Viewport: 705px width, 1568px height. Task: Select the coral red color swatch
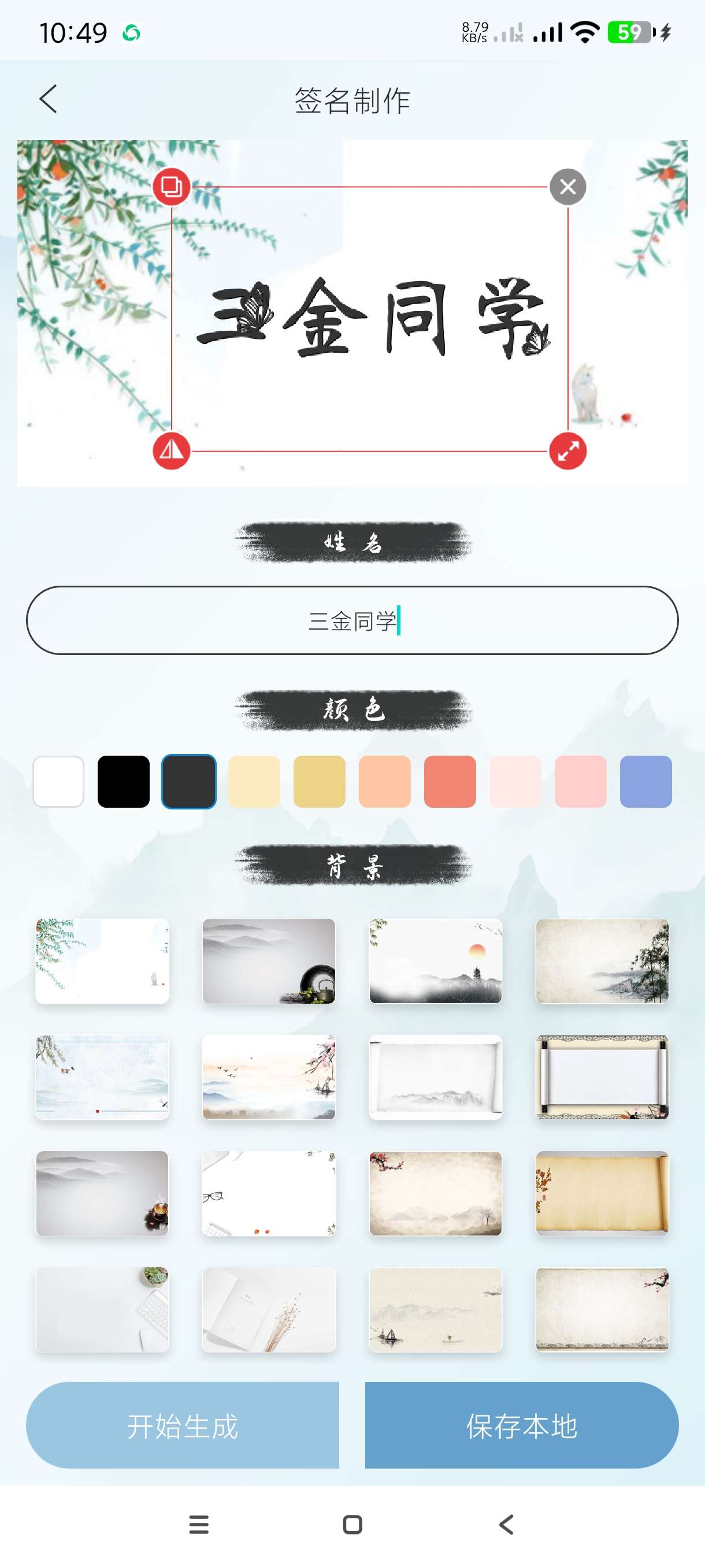pos(450,781)
